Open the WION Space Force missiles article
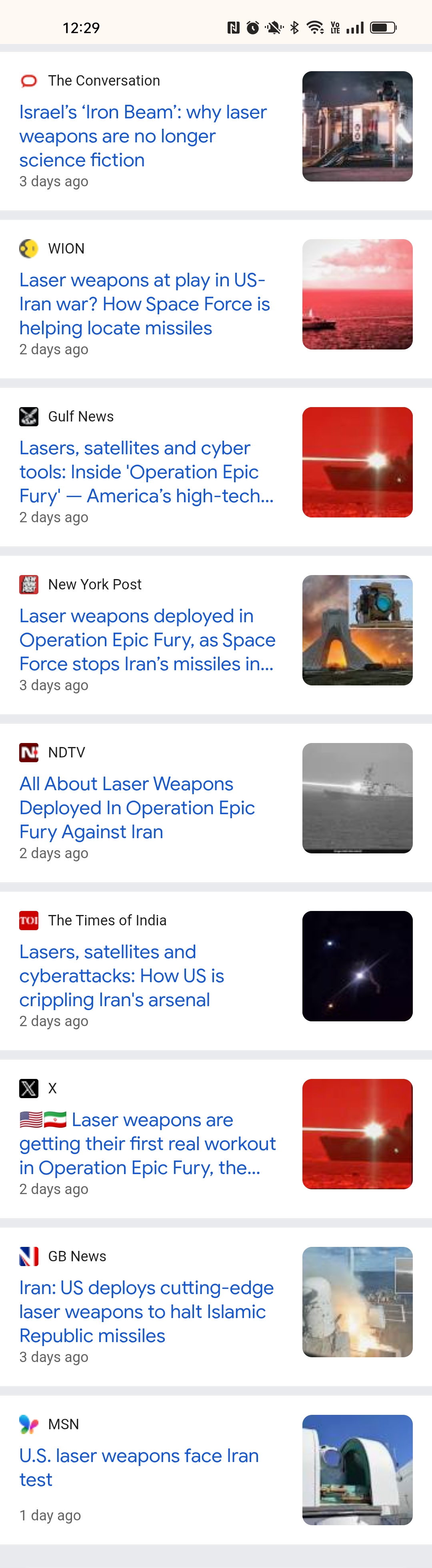The width and height of the screenshot is (432, 1568). tap(144, 304)
